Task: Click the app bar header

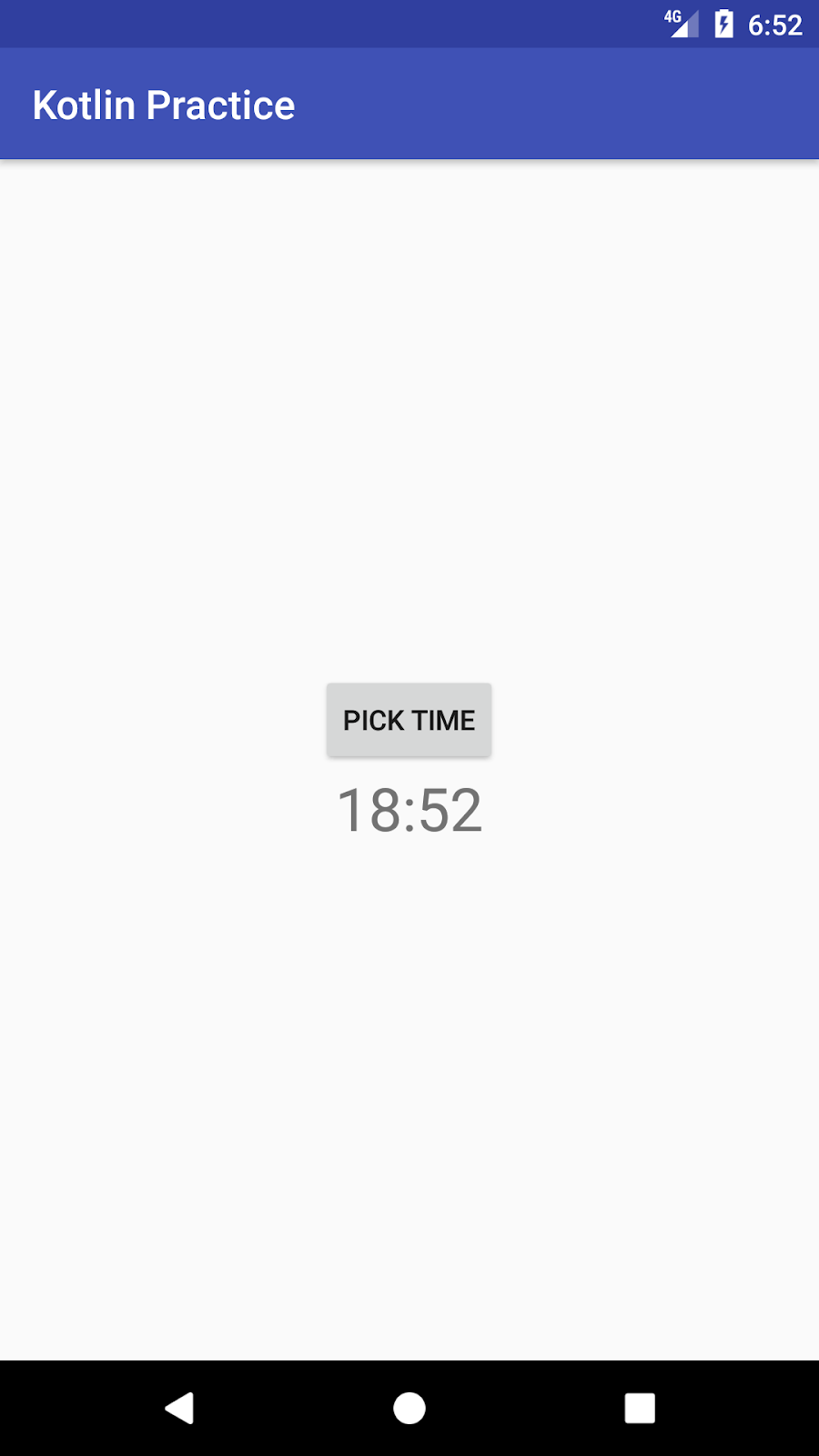Action: [409, 104]
